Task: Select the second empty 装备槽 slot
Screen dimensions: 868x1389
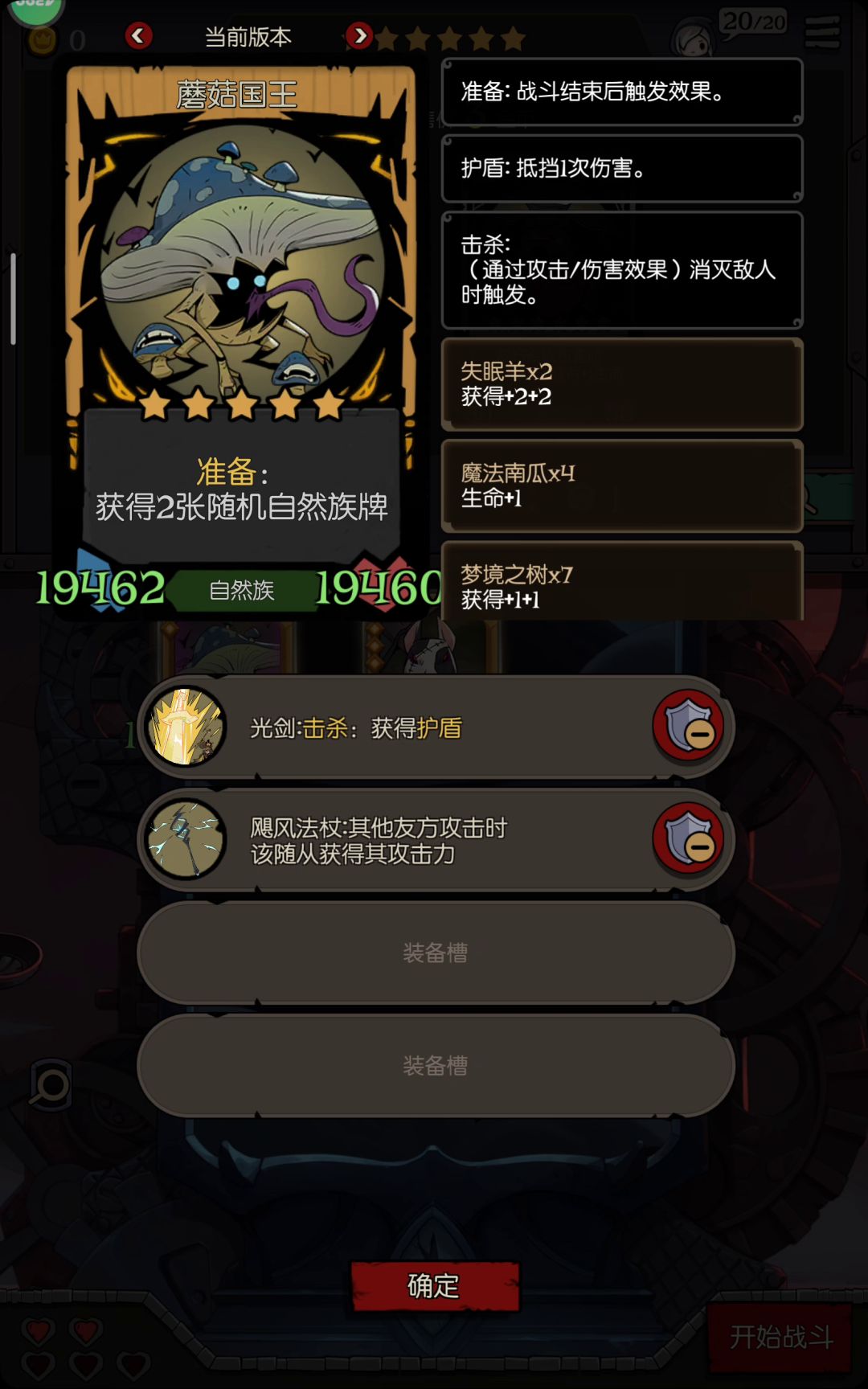Action: (x=436, y=1065)
